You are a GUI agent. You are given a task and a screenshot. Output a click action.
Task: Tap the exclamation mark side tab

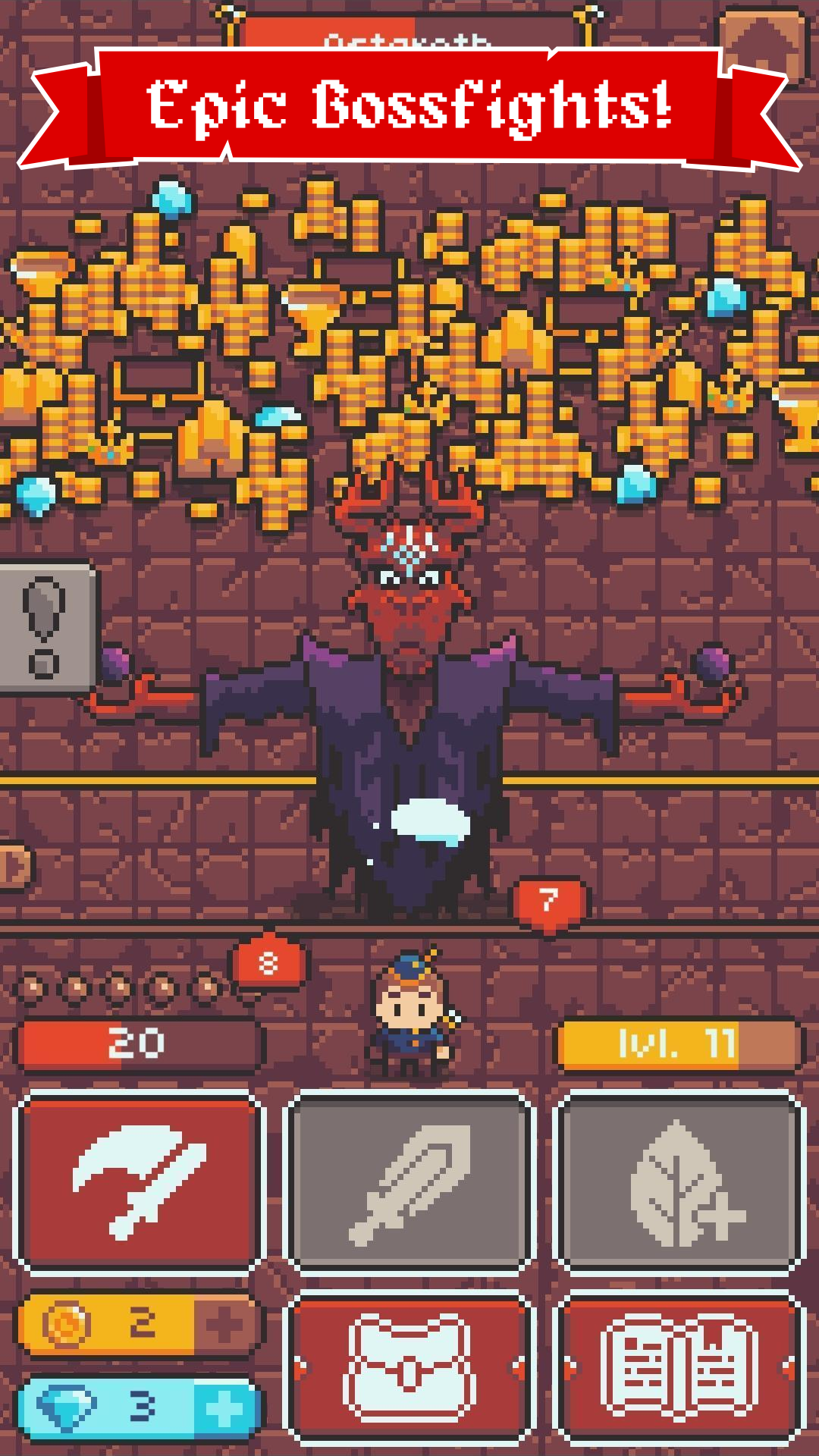click(47, 628)
